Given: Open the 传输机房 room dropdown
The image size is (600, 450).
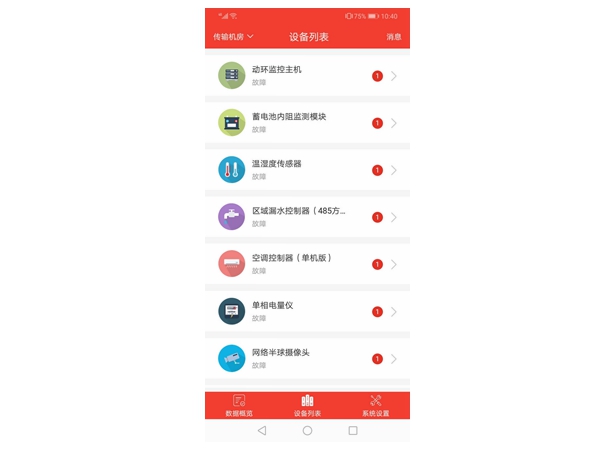Looking at the screenshot, I should point(233,37).
